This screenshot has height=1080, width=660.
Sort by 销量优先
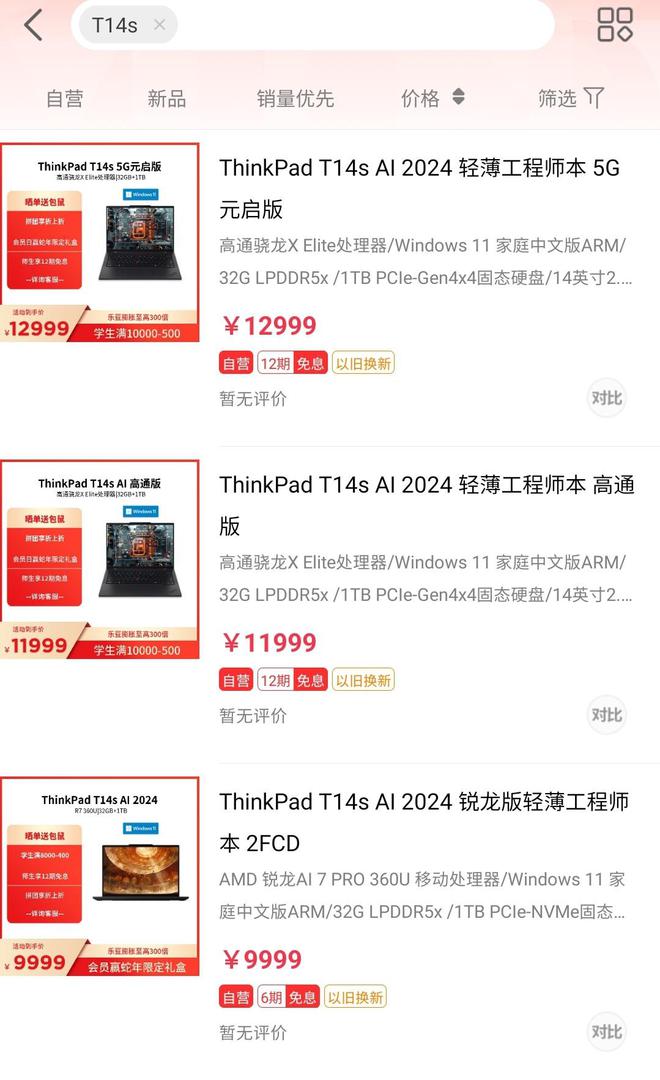pyautogui.click(x=295, y=98)
